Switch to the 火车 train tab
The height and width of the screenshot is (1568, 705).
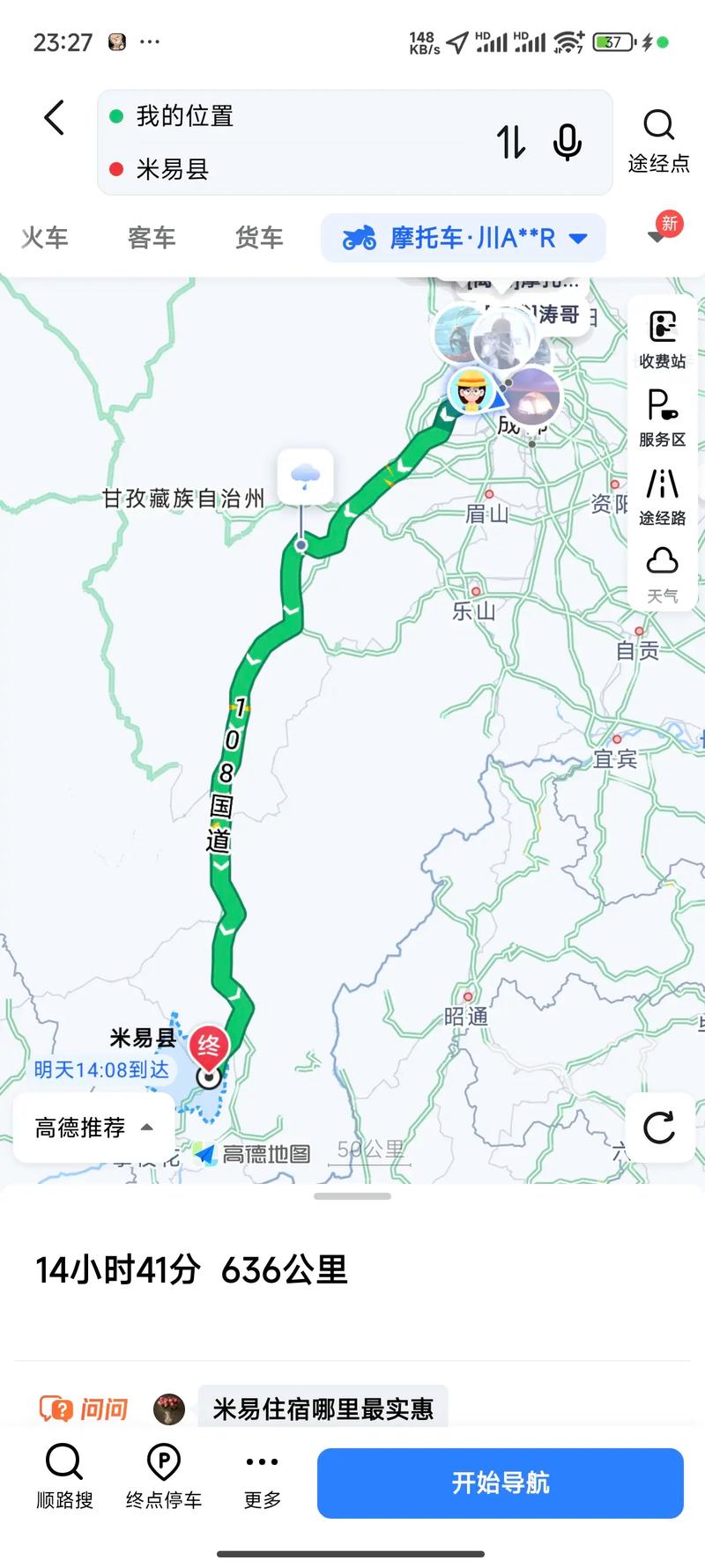(44, 237)
